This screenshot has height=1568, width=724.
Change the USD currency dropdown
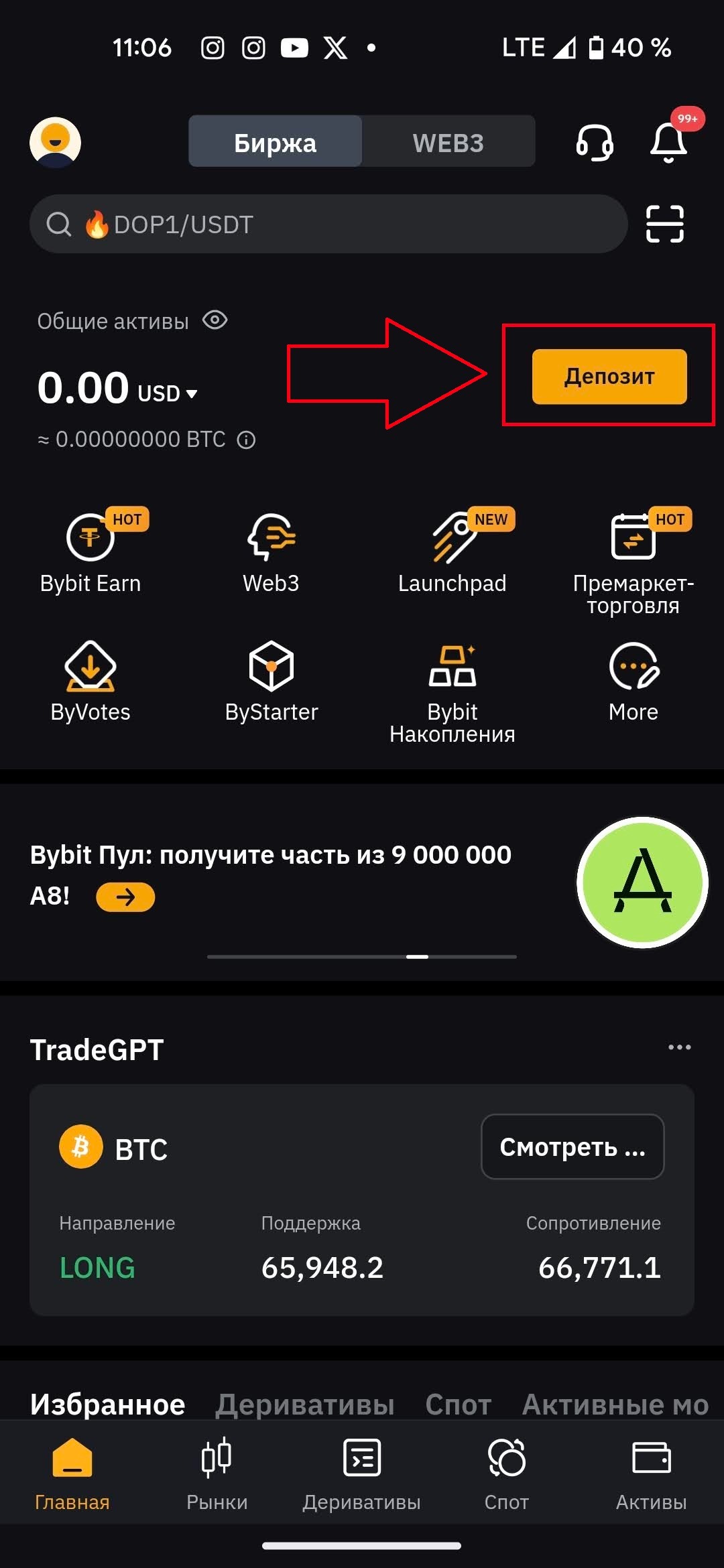click(168, 393)
